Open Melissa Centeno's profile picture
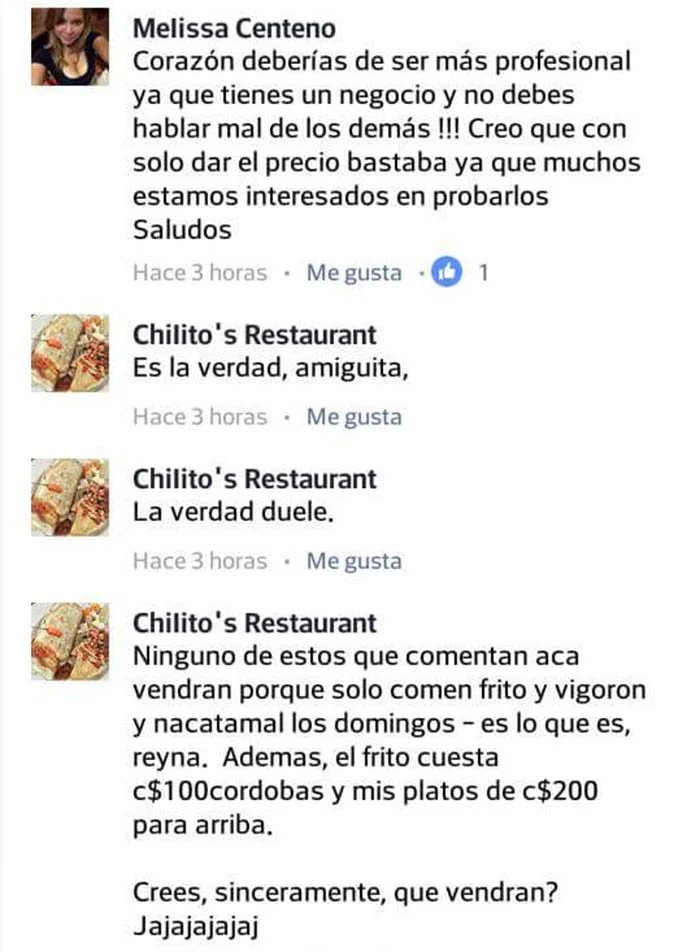This screenshot has width=700, height=952. [70, 48]
